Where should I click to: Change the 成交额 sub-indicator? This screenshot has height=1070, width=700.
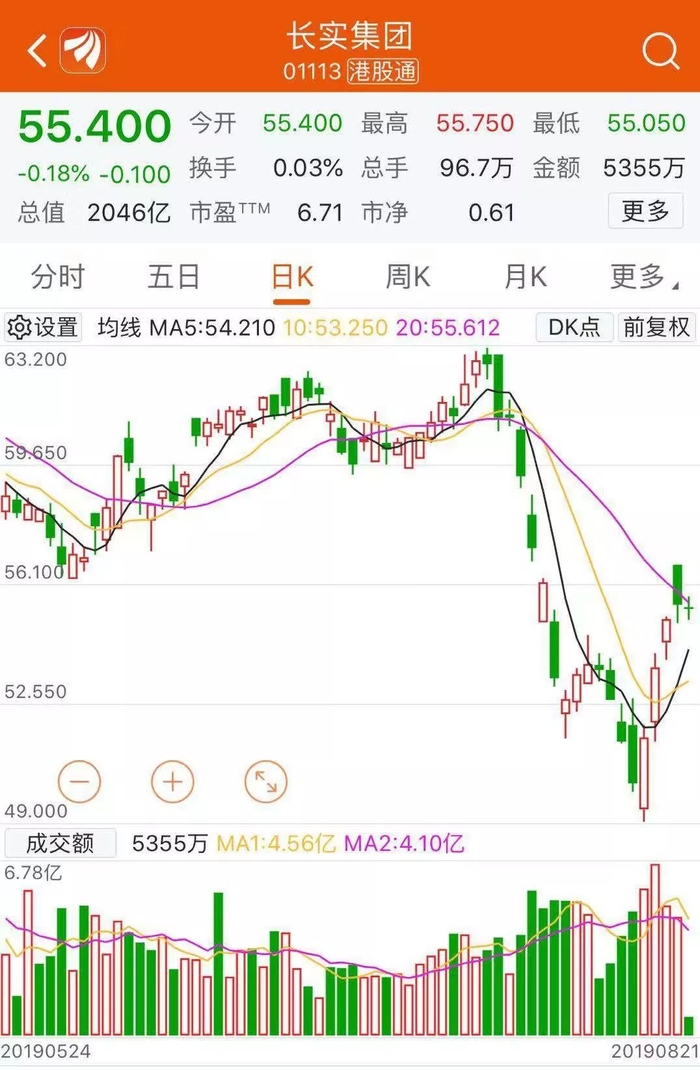point(60,843)
